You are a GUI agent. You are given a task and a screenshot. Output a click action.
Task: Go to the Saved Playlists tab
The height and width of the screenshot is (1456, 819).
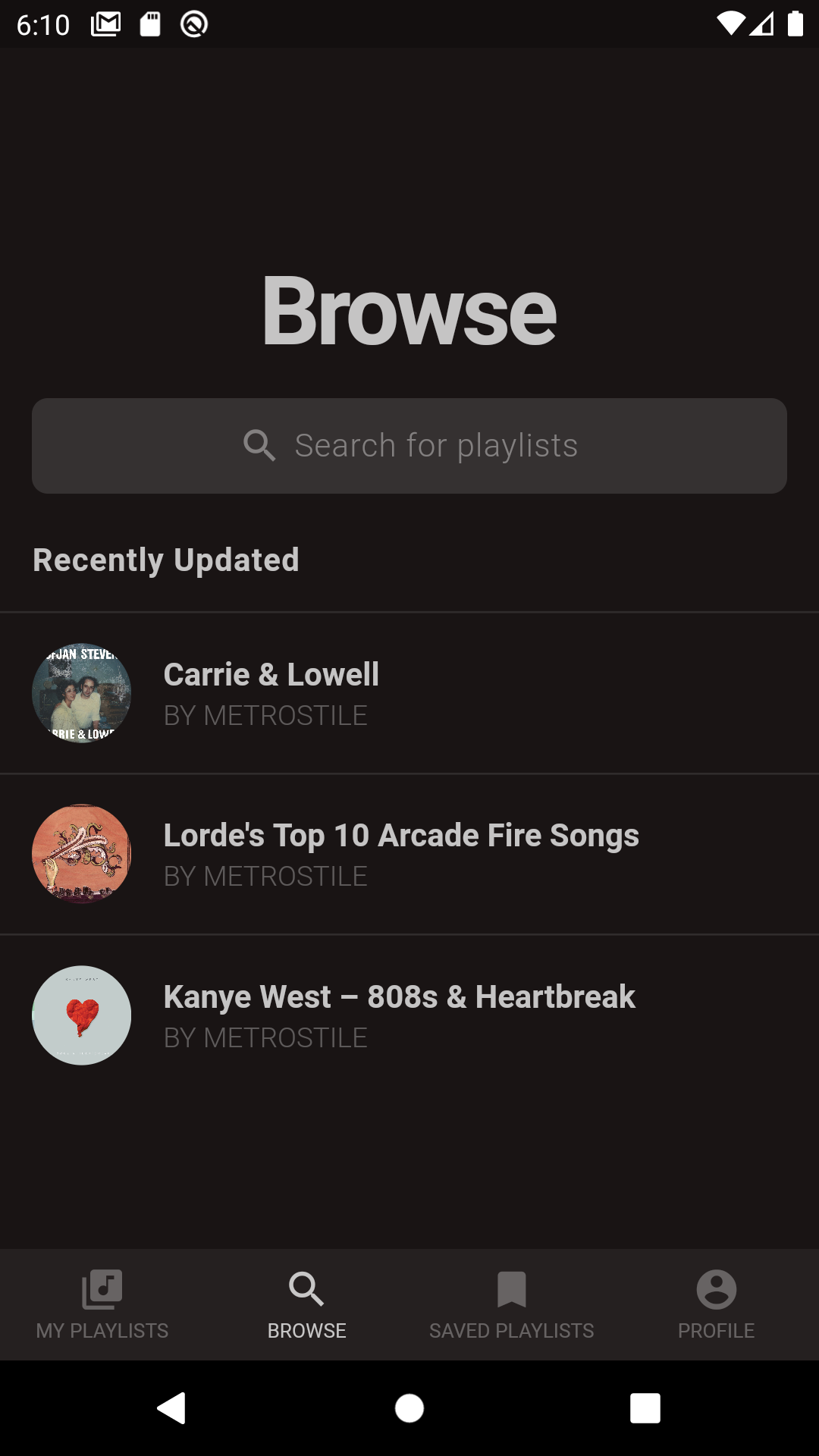[512, 1304]
